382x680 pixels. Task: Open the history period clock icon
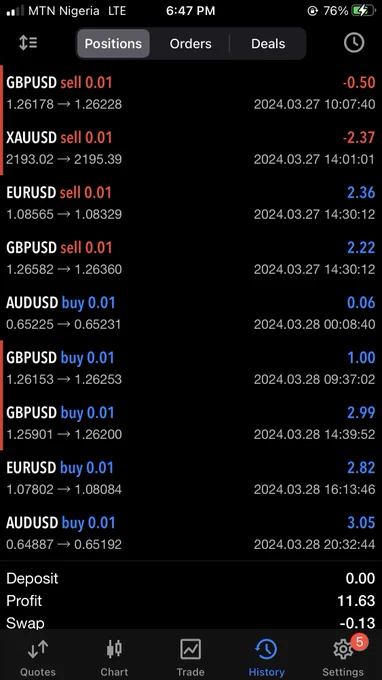pos(354,43)
